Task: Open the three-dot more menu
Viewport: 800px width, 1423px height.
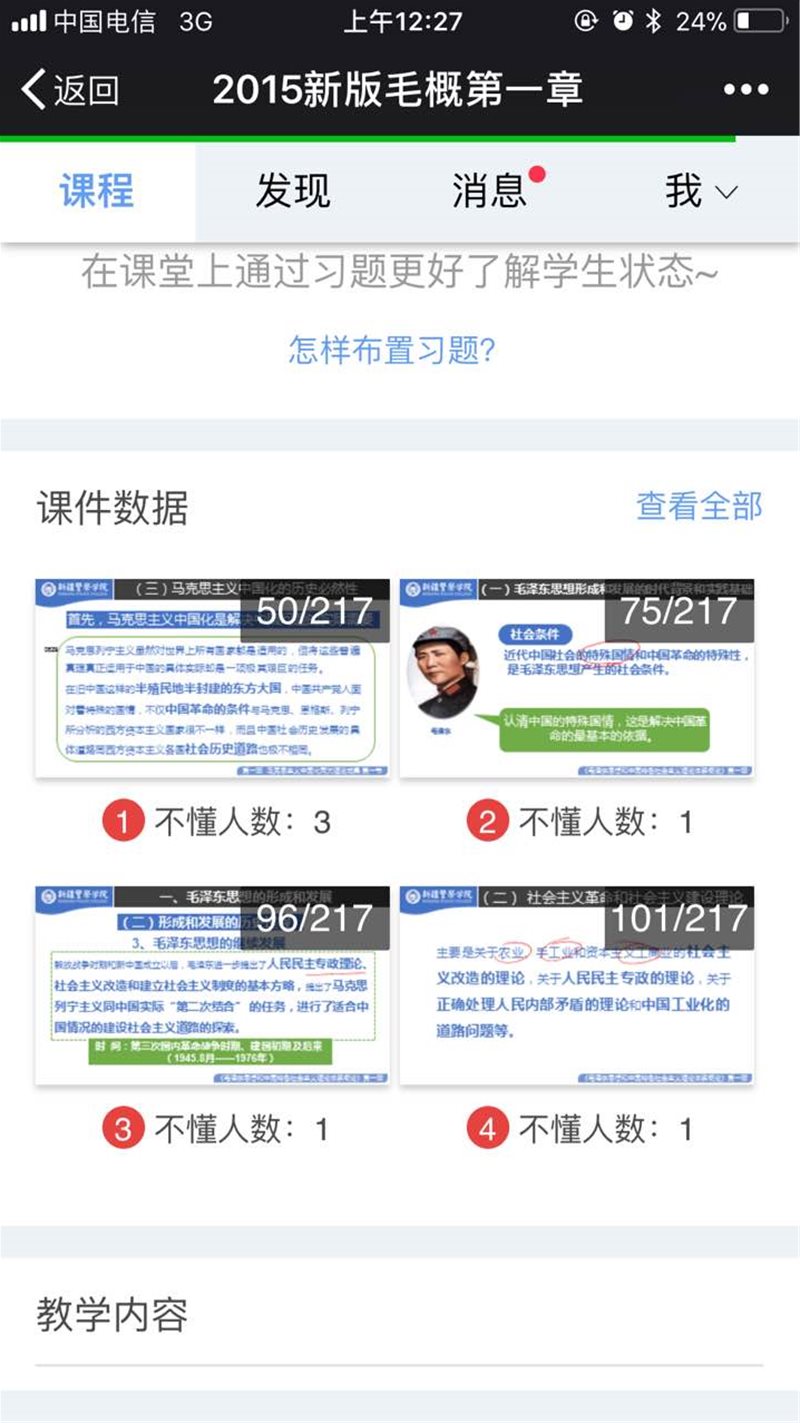Action: (x=745, y=90)
